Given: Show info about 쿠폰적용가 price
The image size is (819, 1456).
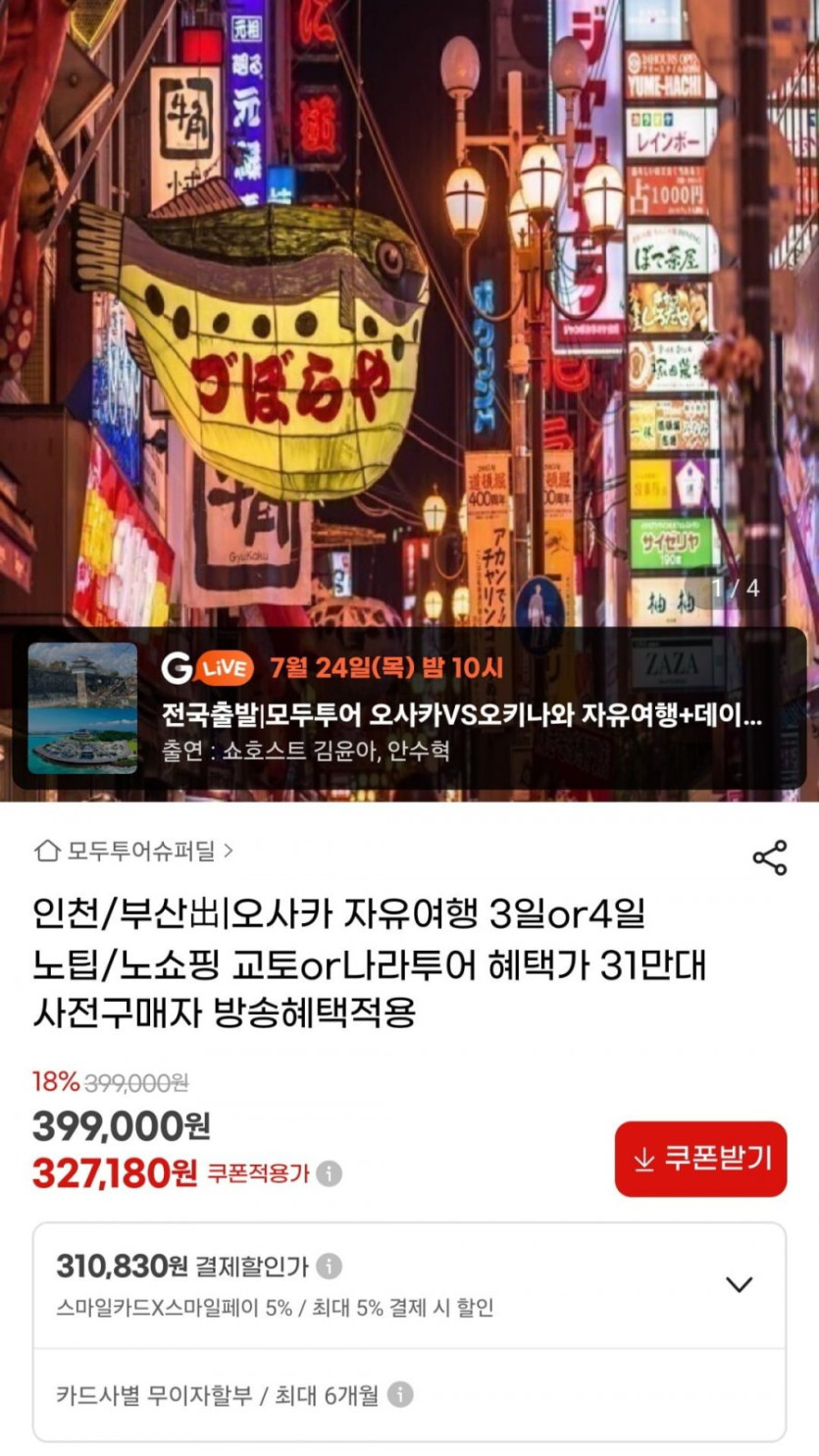Looking at the screenshot, I should coord(330,1173).
